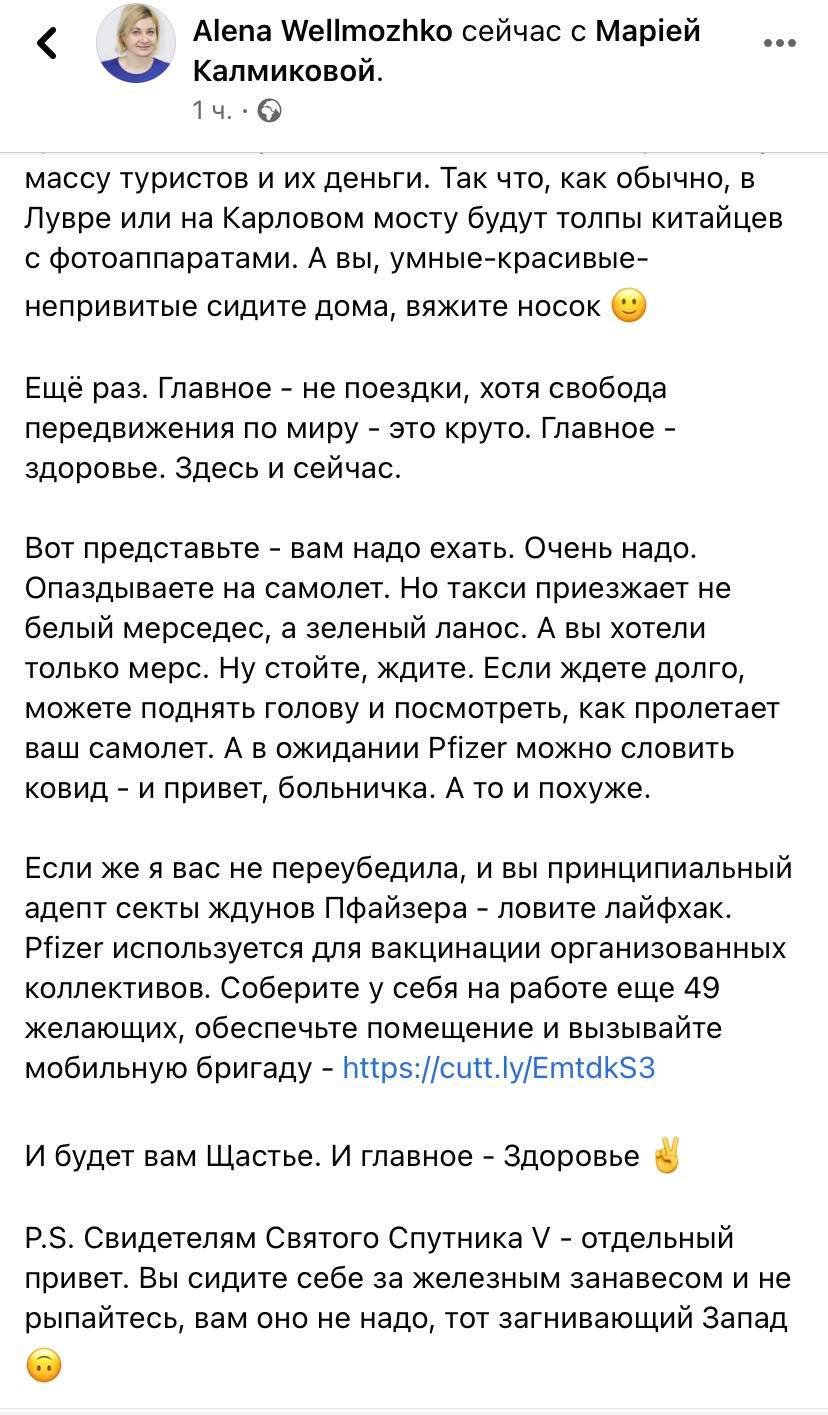This screenshot has width=828, height=1415.
Task: Open tagged profile Марією Калмиковой
Action: tap(447, 52)
